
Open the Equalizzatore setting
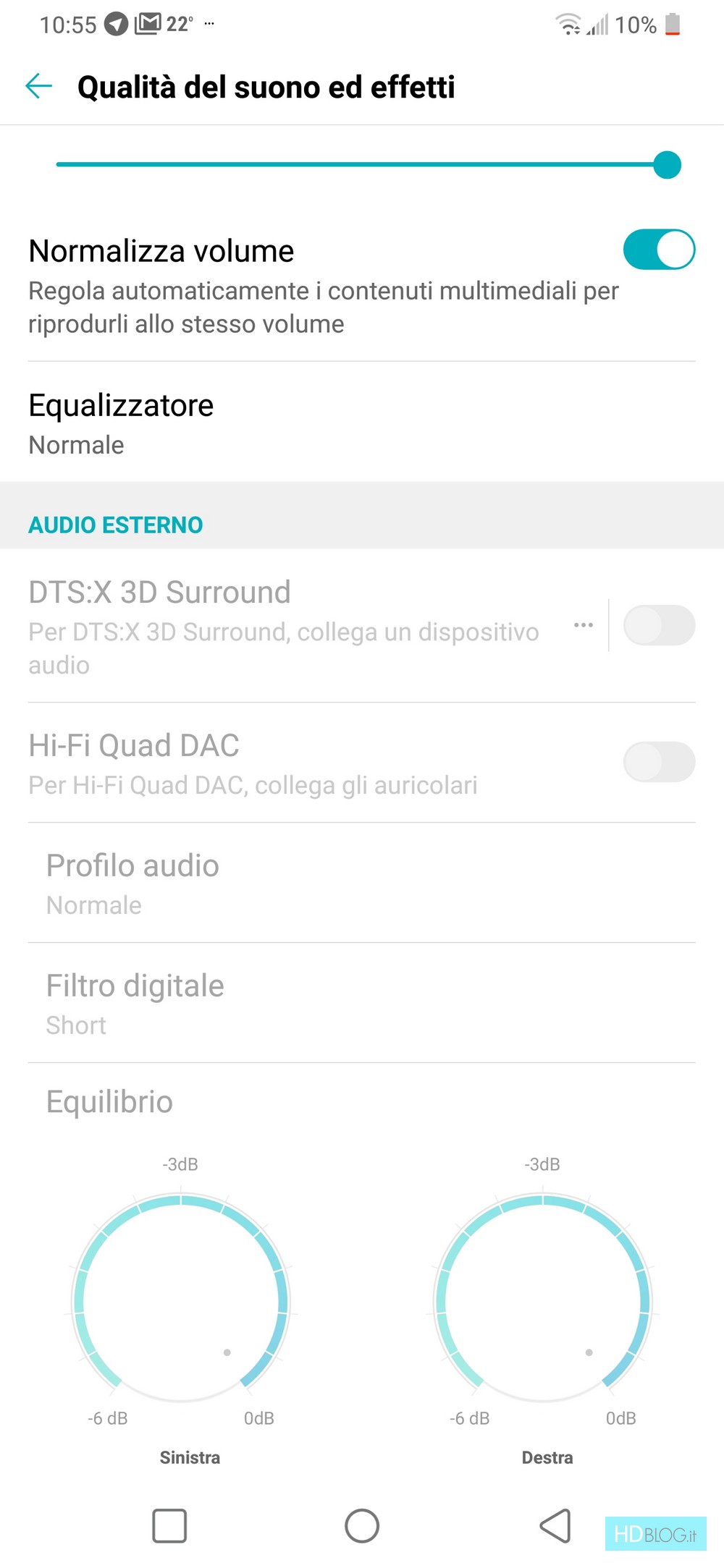click(362, 423)
